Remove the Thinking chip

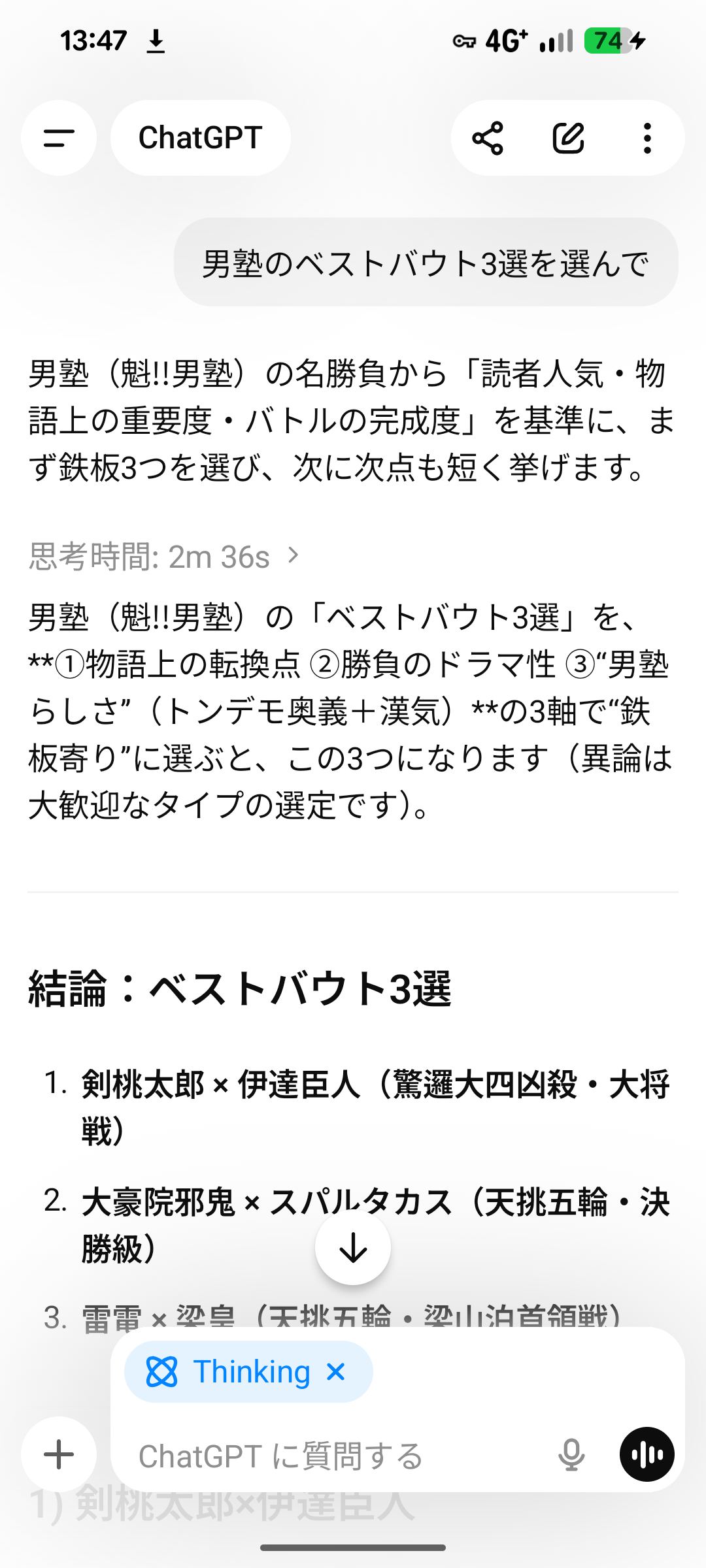pyautogui.click(x=336, y=1371)
